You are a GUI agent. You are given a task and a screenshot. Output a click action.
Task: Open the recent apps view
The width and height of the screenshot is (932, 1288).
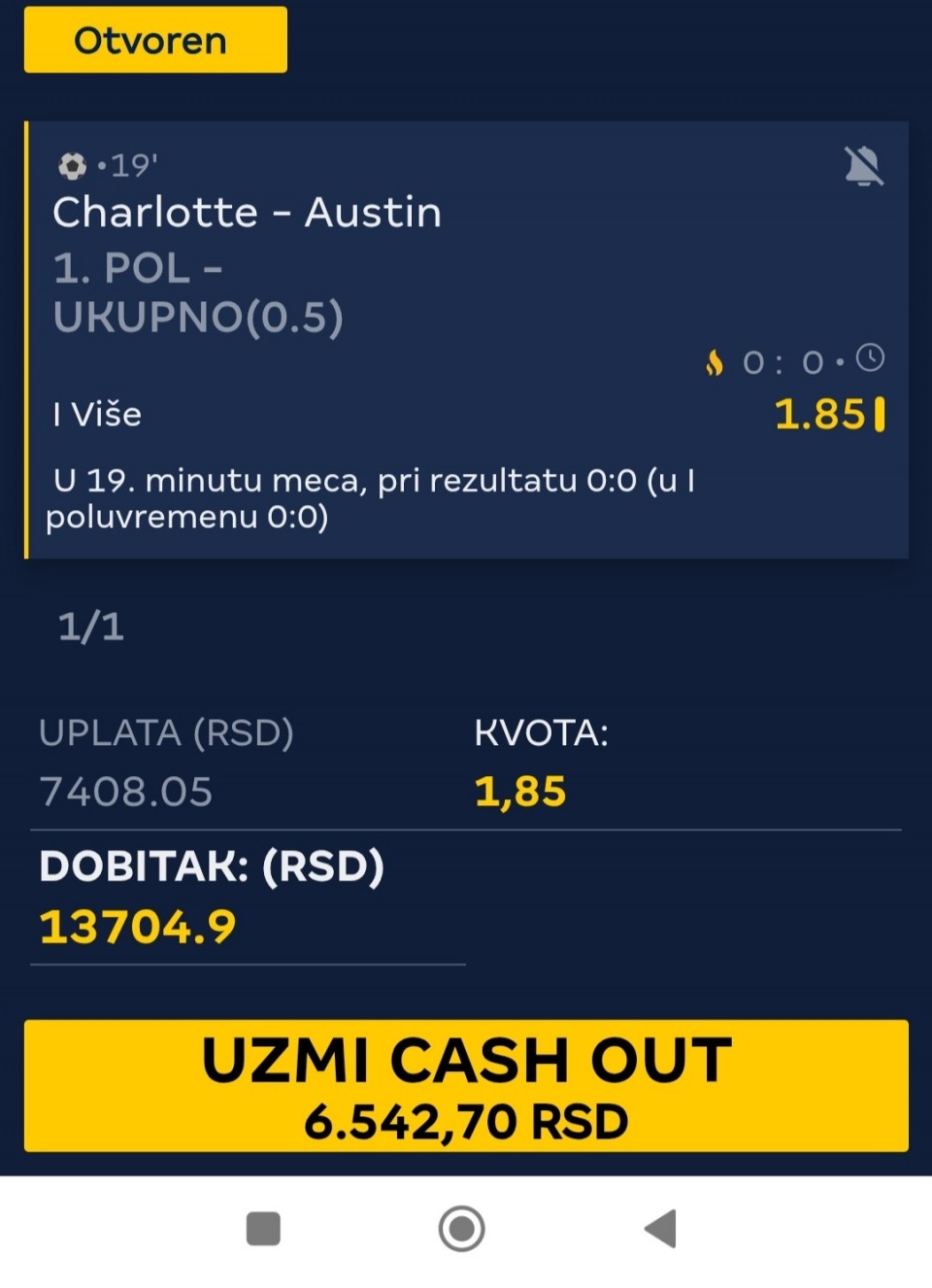click(x=263, y=1229)
